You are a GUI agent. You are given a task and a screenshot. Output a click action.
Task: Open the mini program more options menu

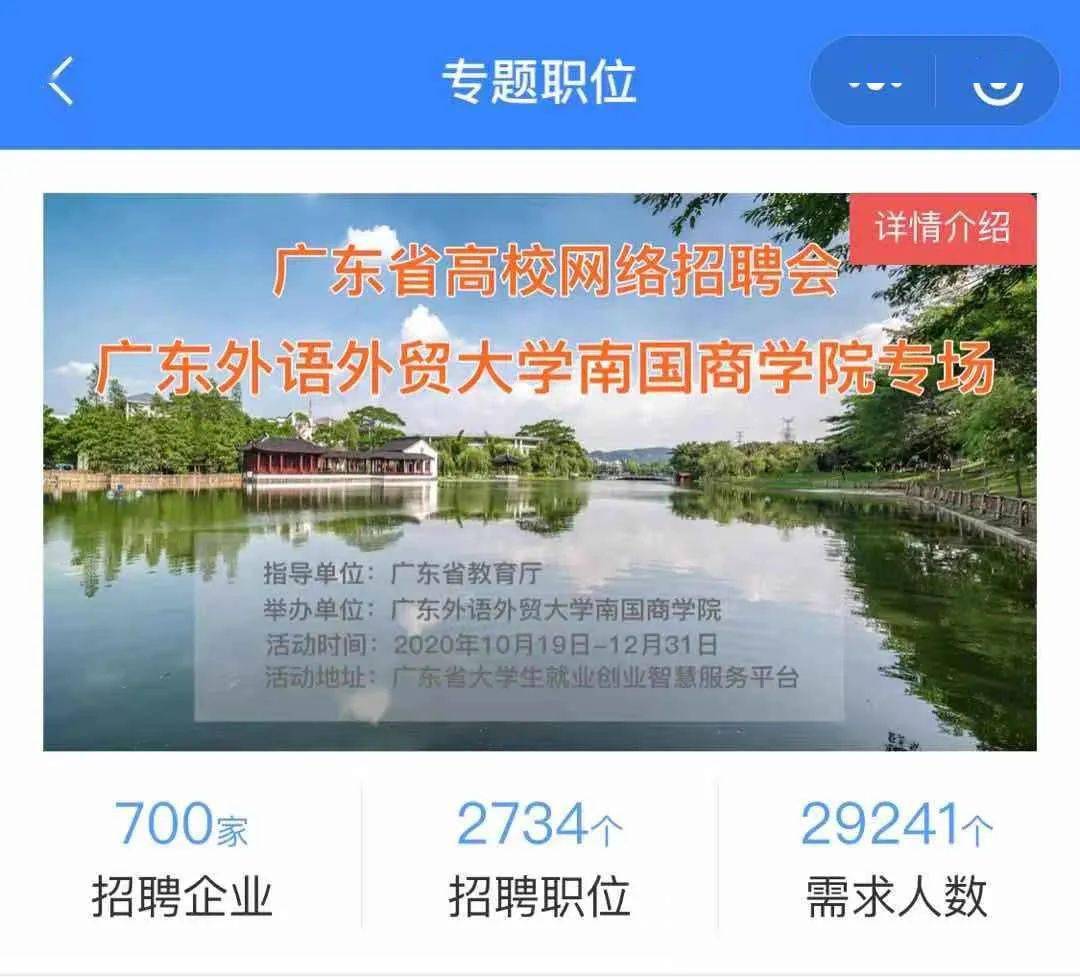tap(874, 82)
